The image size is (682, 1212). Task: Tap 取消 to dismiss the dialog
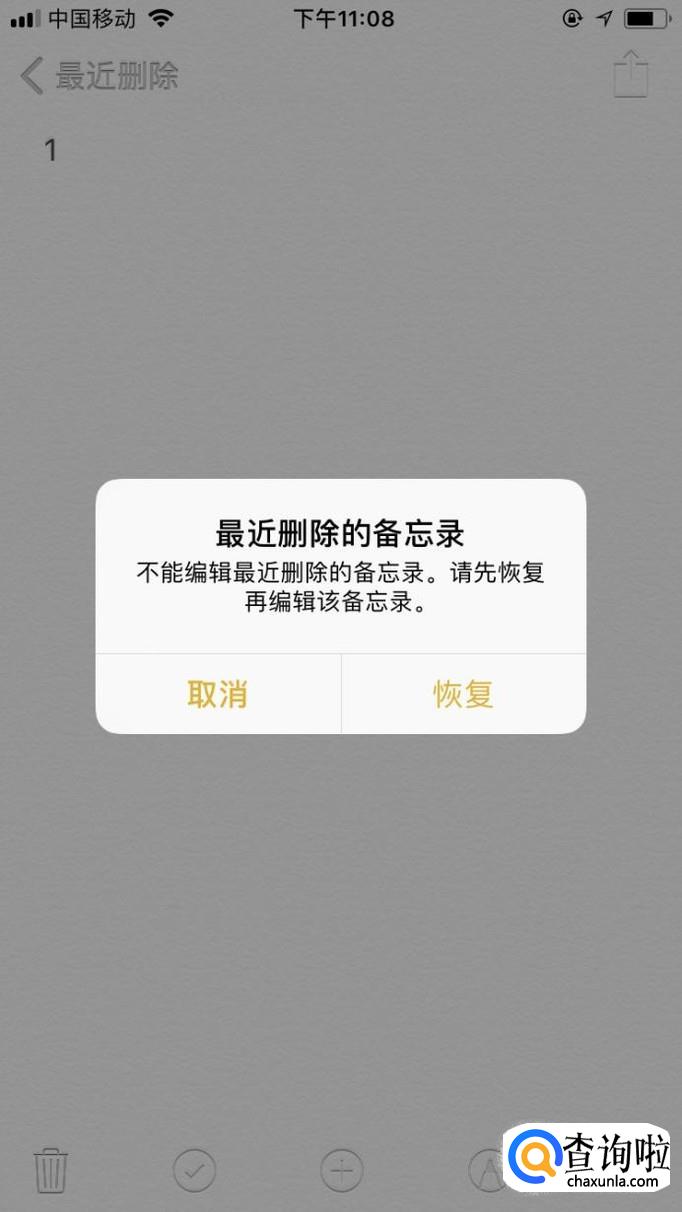[x=218, y=694]
